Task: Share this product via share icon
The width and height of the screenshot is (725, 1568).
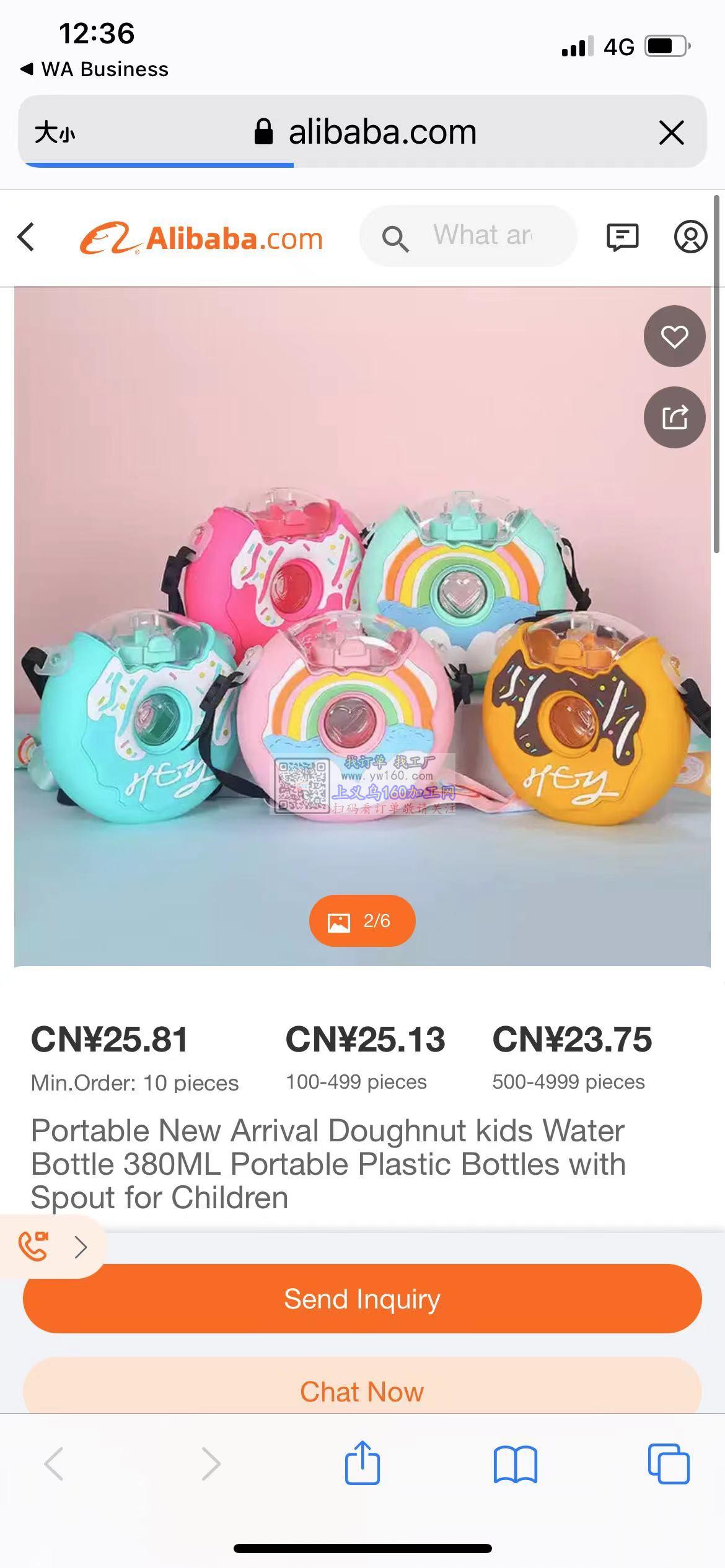Action: click(x=674, y=417)
